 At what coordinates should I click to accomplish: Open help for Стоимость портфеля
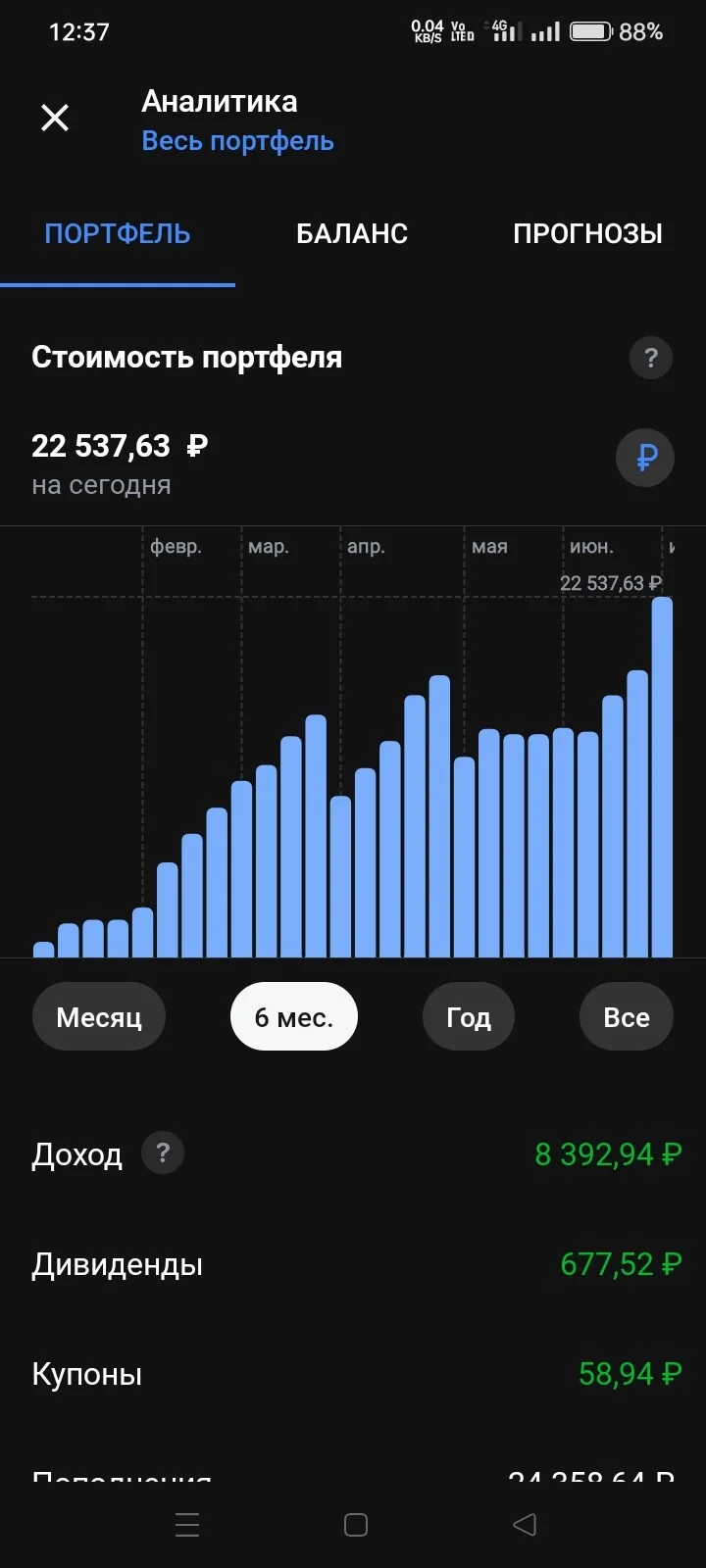[651, 358]
